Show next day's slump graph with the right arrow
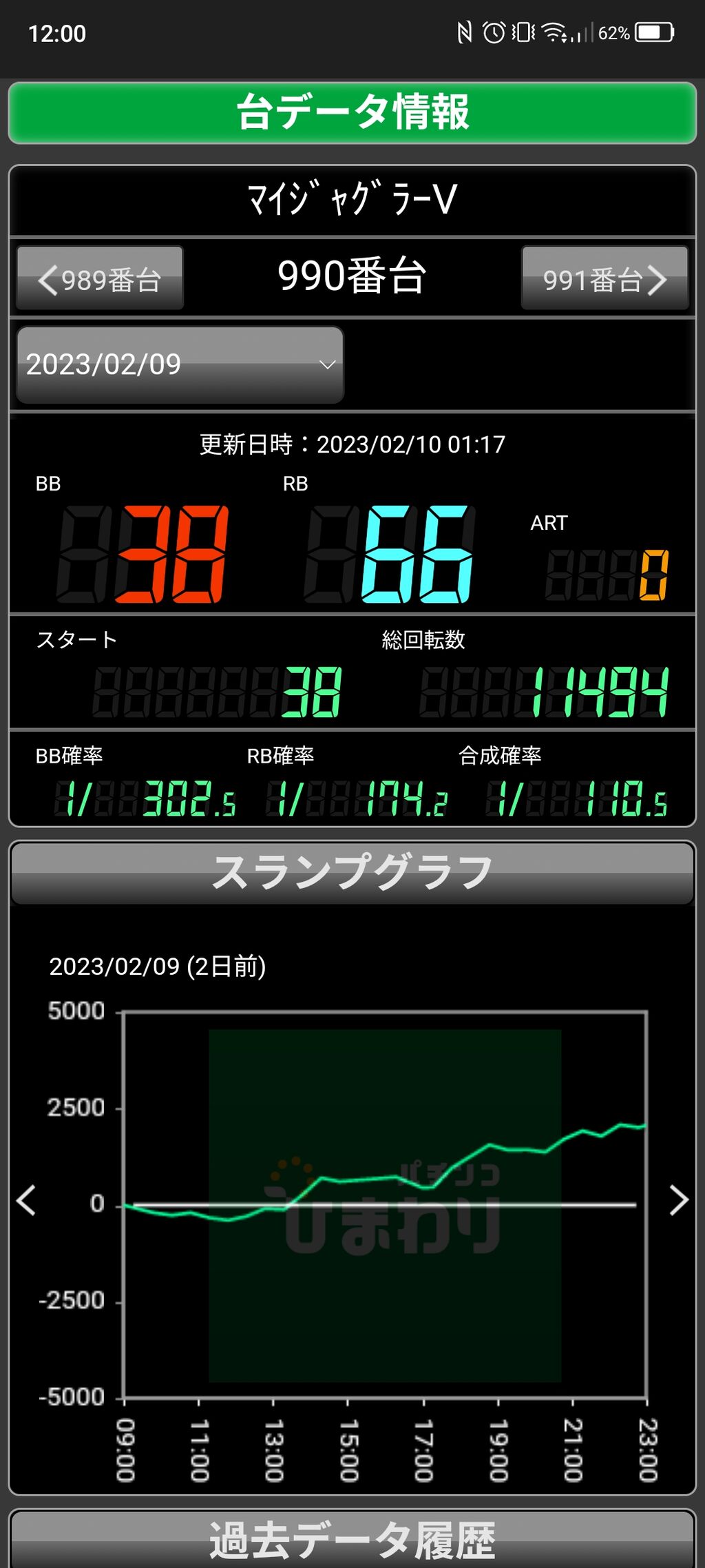This screenshot has width=705, height=1568. click(x=678, y=1200)
